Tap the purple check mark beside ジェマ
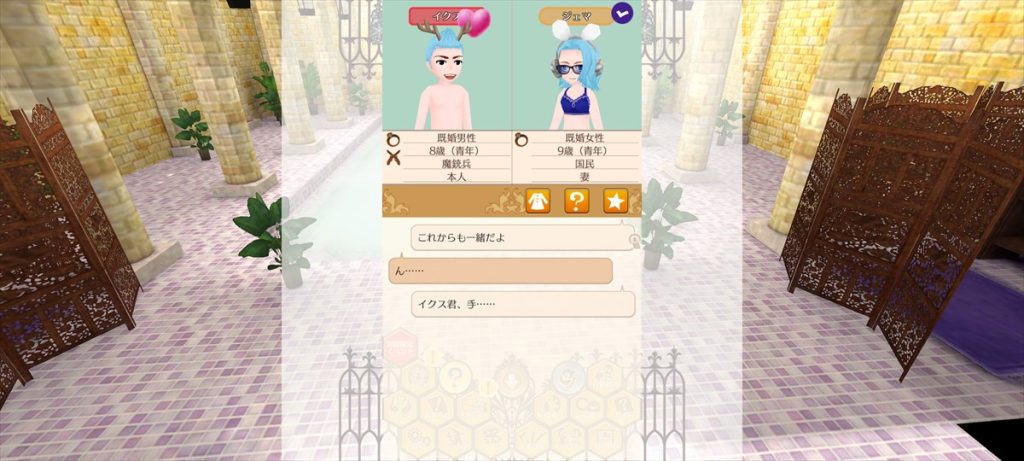This screenshot has height=461, width=1024. 623,17
